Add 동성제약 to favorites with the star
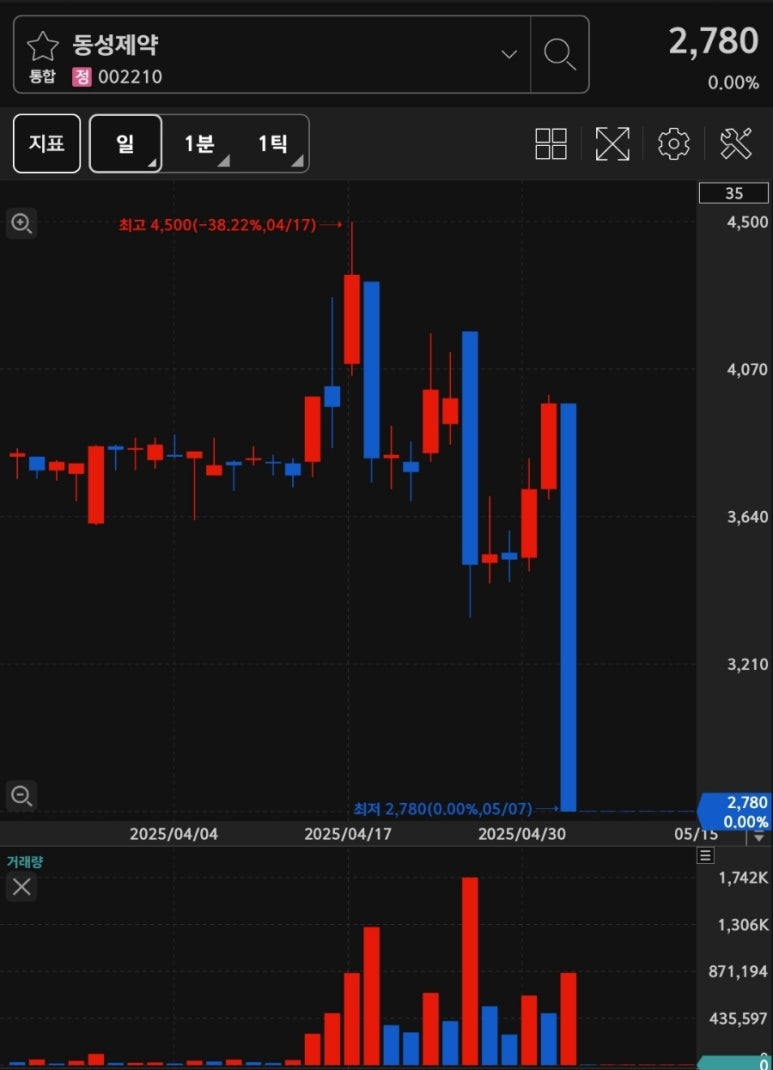This screenshot has width=773, height=1070. pos(42,46)
